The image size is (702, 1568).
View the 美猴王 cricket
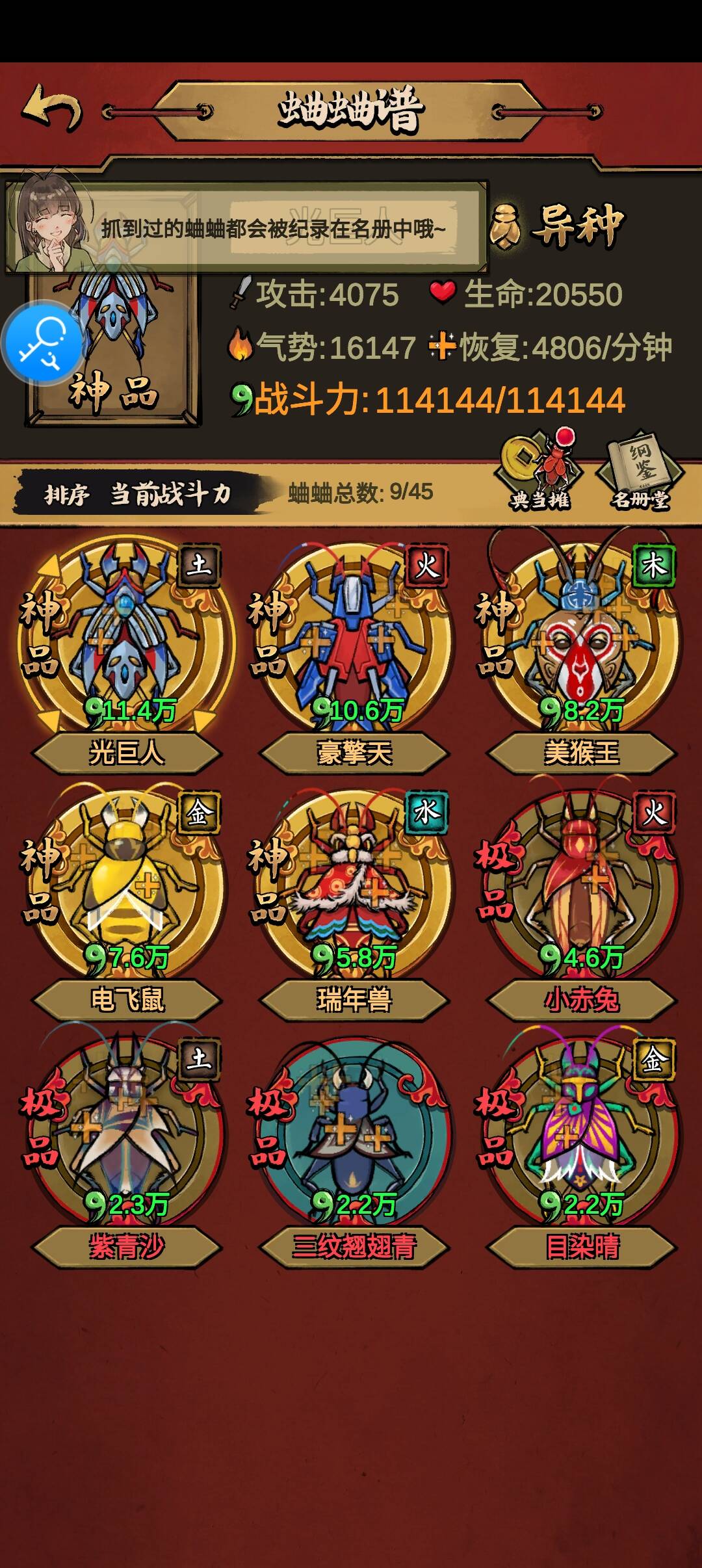coord(581,644)
